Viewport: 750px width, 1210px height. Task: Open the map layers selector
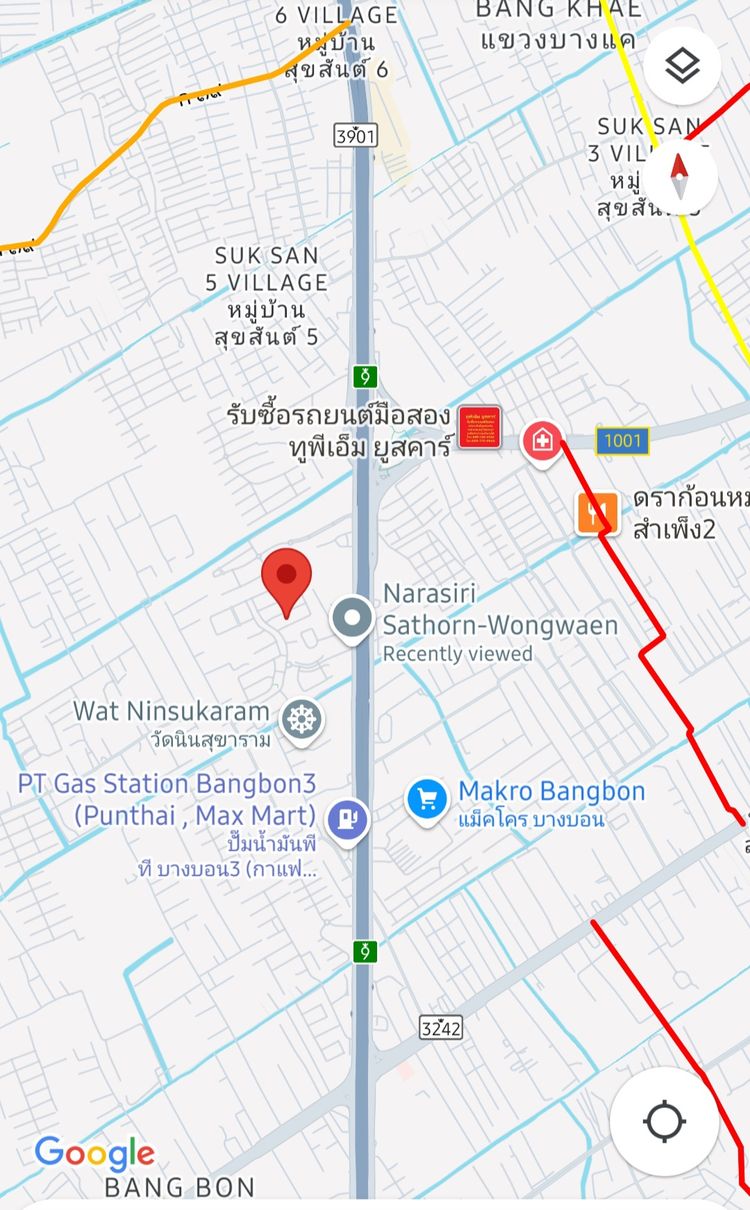[682, 67]
